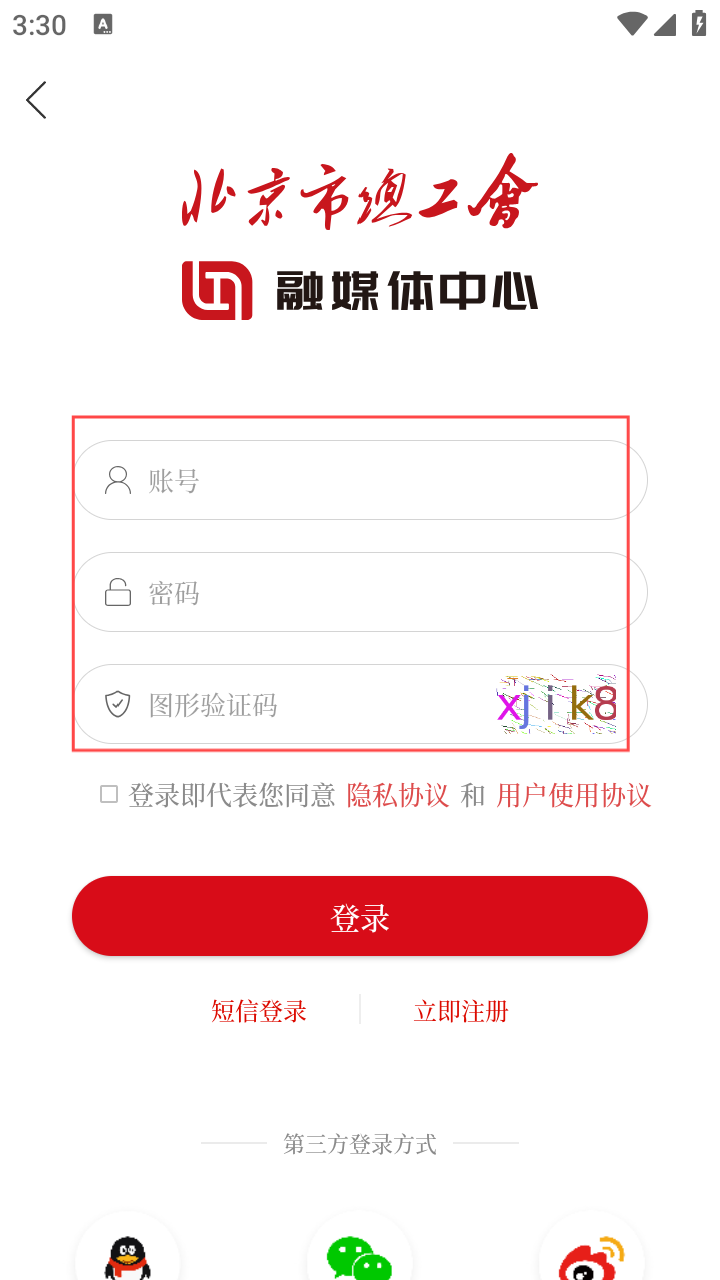
Task: Open 立即注册 to sign up
Action: click(x=461, y=1011)
